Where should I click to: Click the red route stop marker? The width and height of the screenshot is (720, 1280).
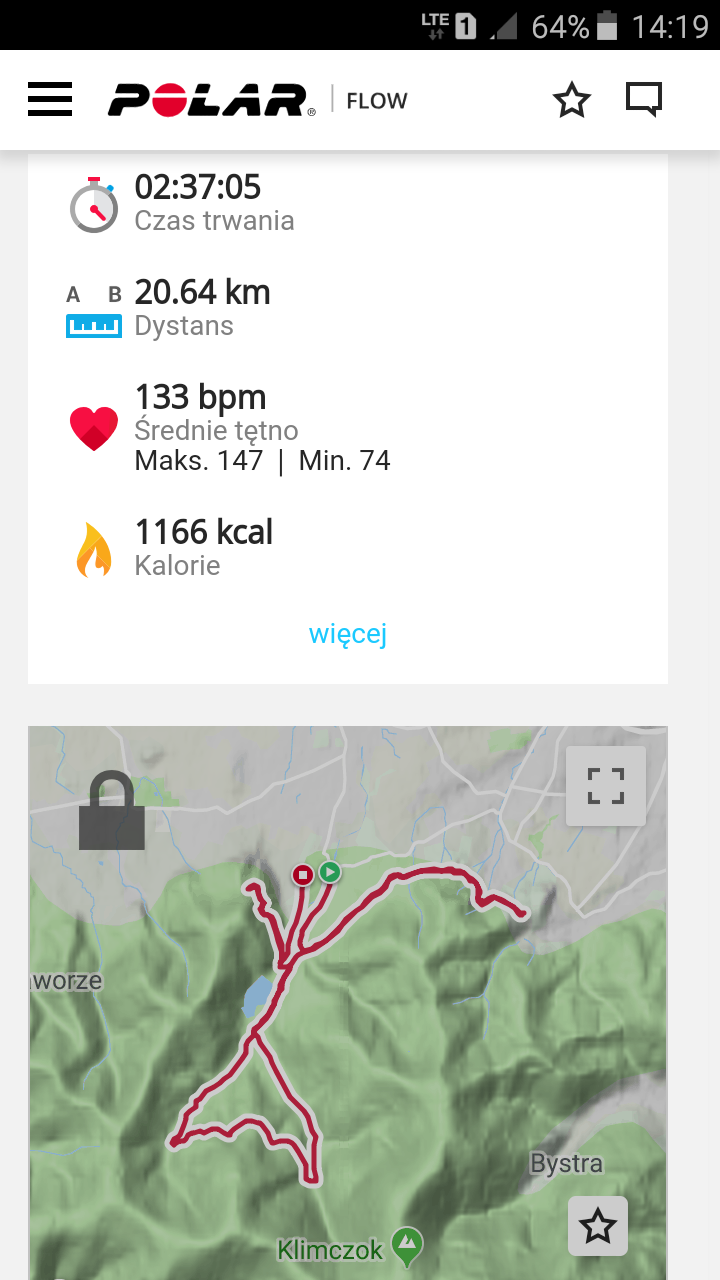[x=303, y=874]
